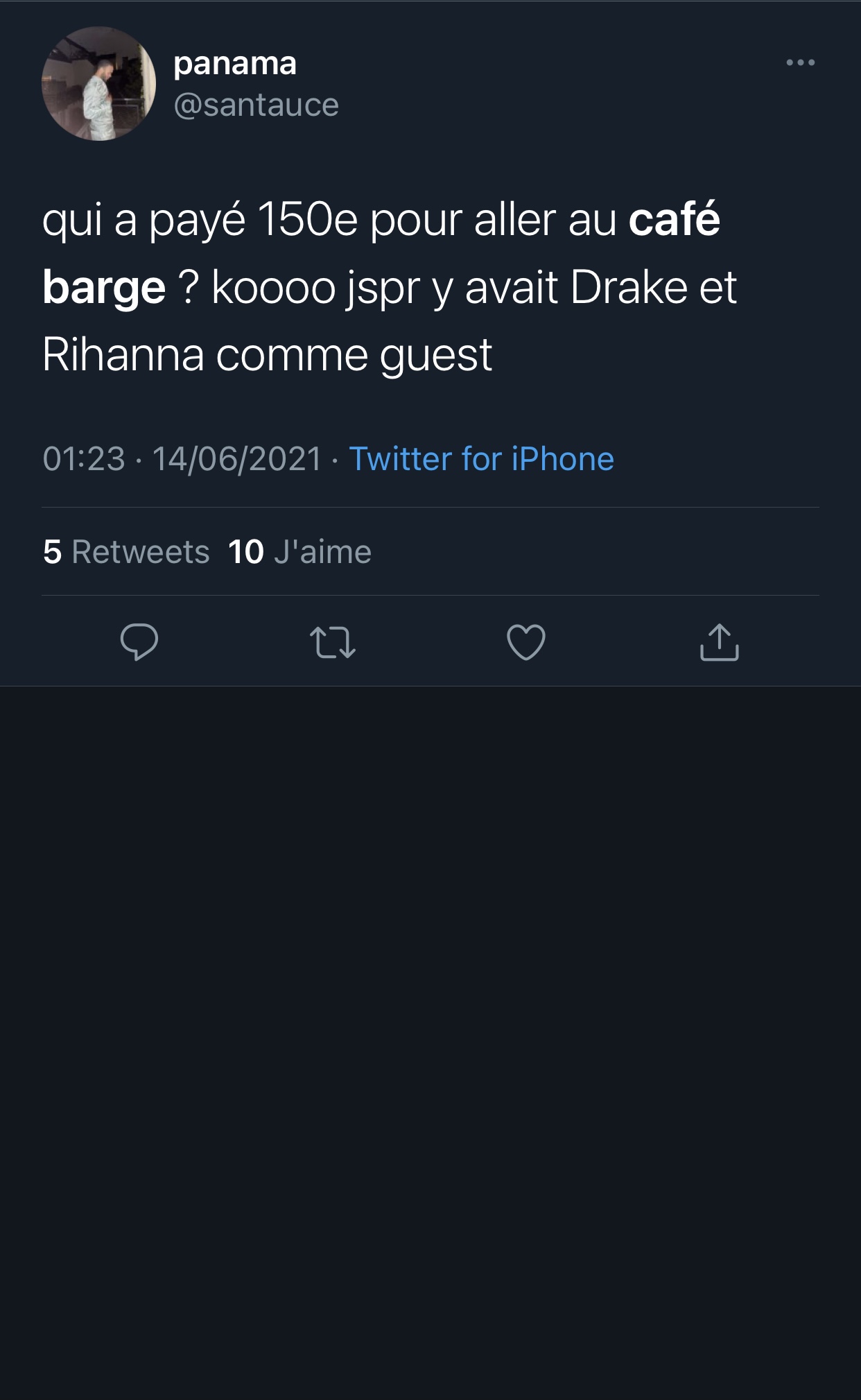Open the @santauce profile handle
Screen dimensions: 861x1400
256,105
